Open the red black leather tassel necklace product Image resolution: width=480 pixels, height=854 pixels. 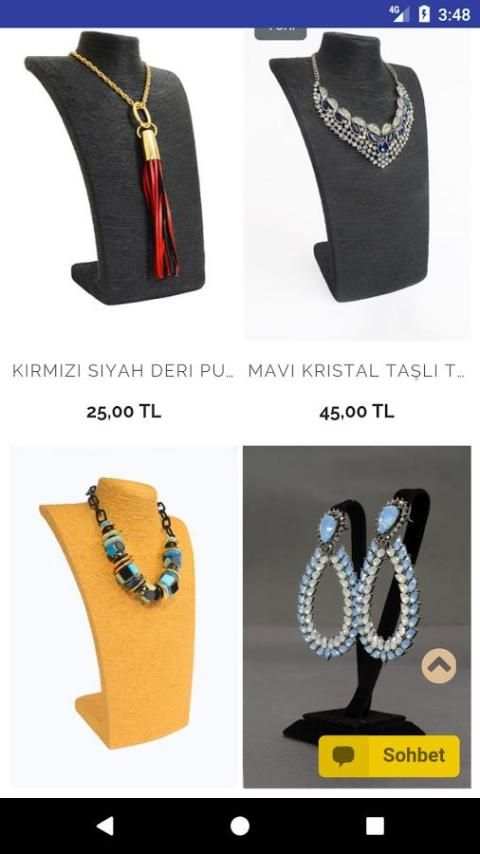coord(124,185)
